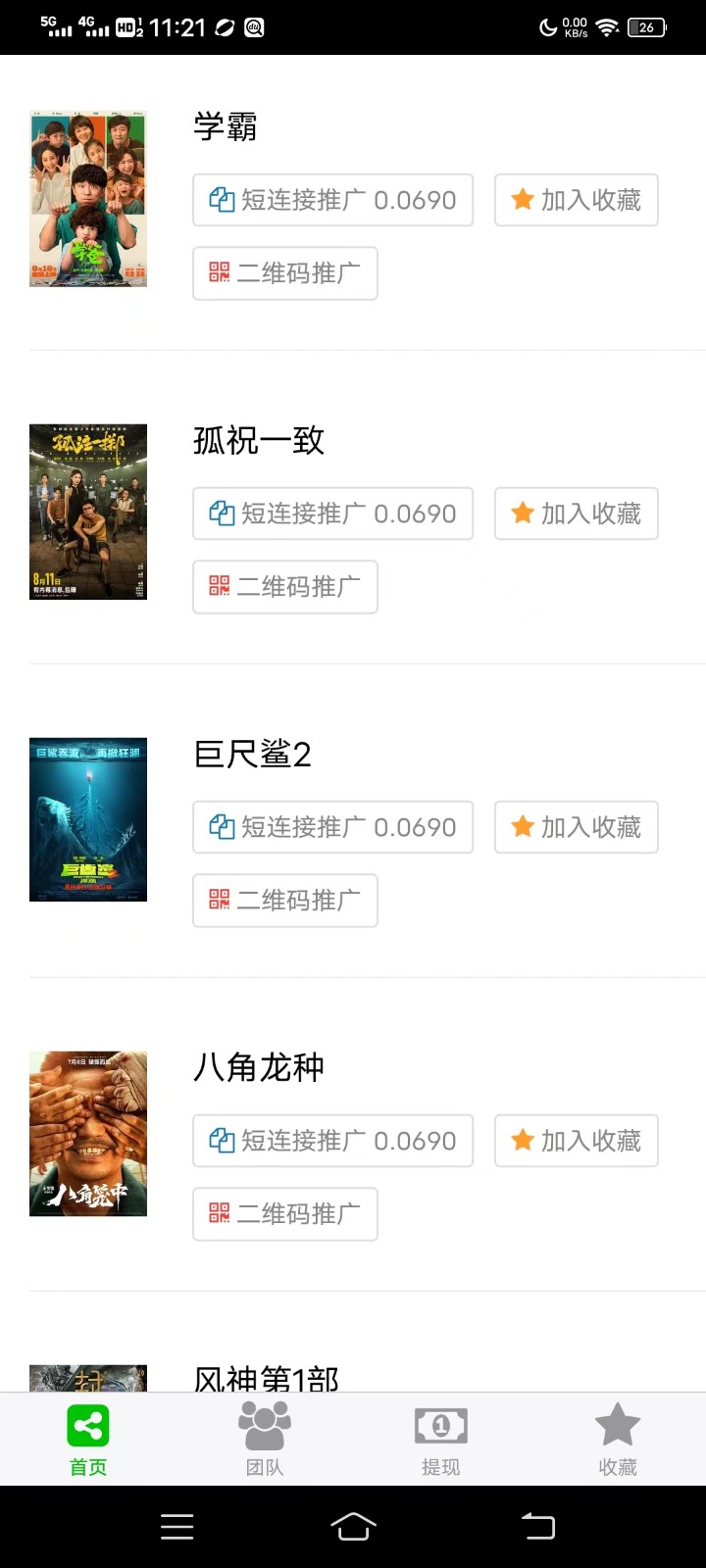This screenshot has width=706, height=1568.
Task: Tap 短连接推广 button for 孤祝一致
Action: [332, 514]
